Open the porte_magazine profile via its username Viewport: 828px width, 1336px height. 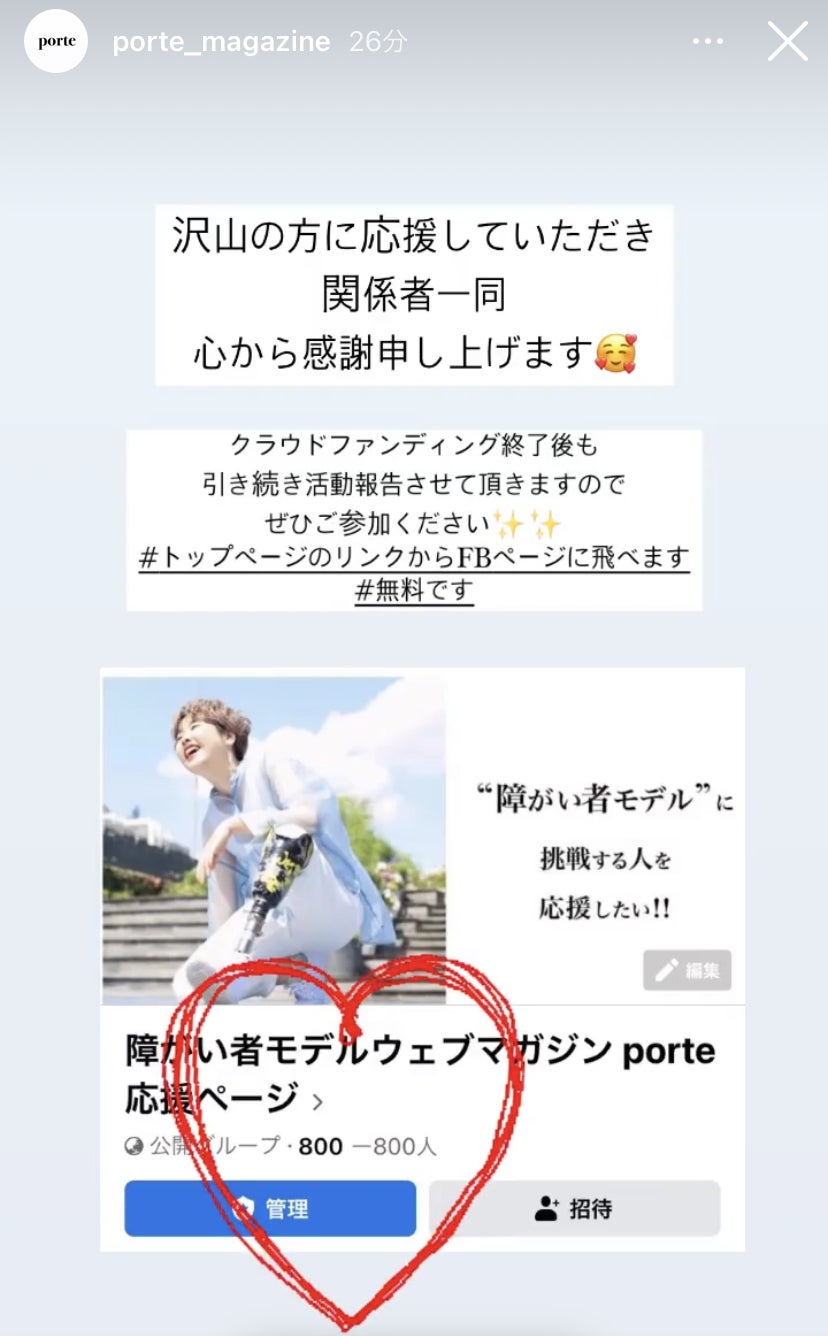[x=220, y=42]
